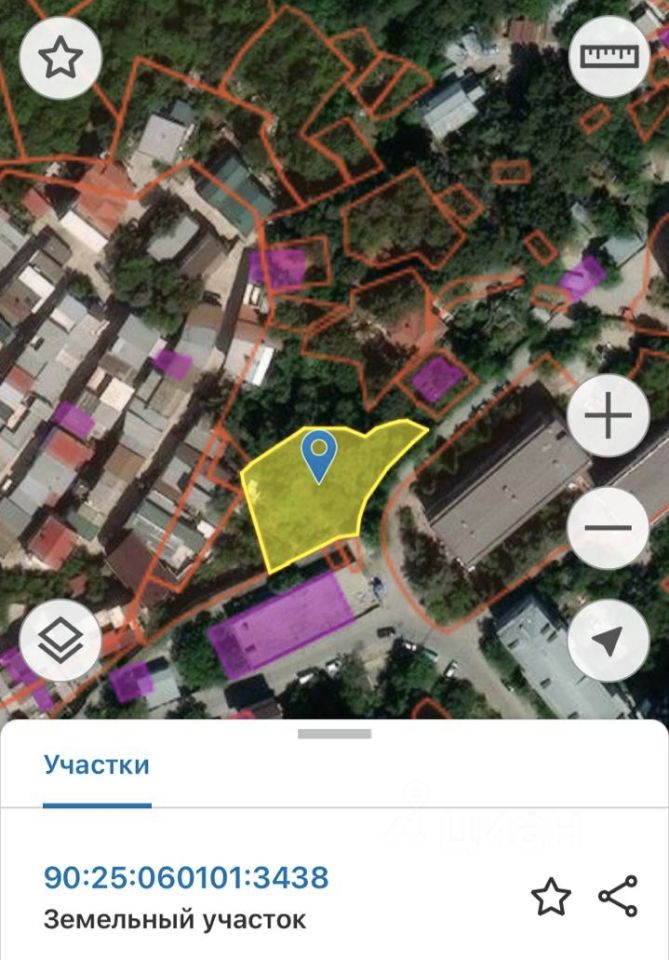Center map on my location
This screenshot has height=960, width=669.
coord(608,641)
